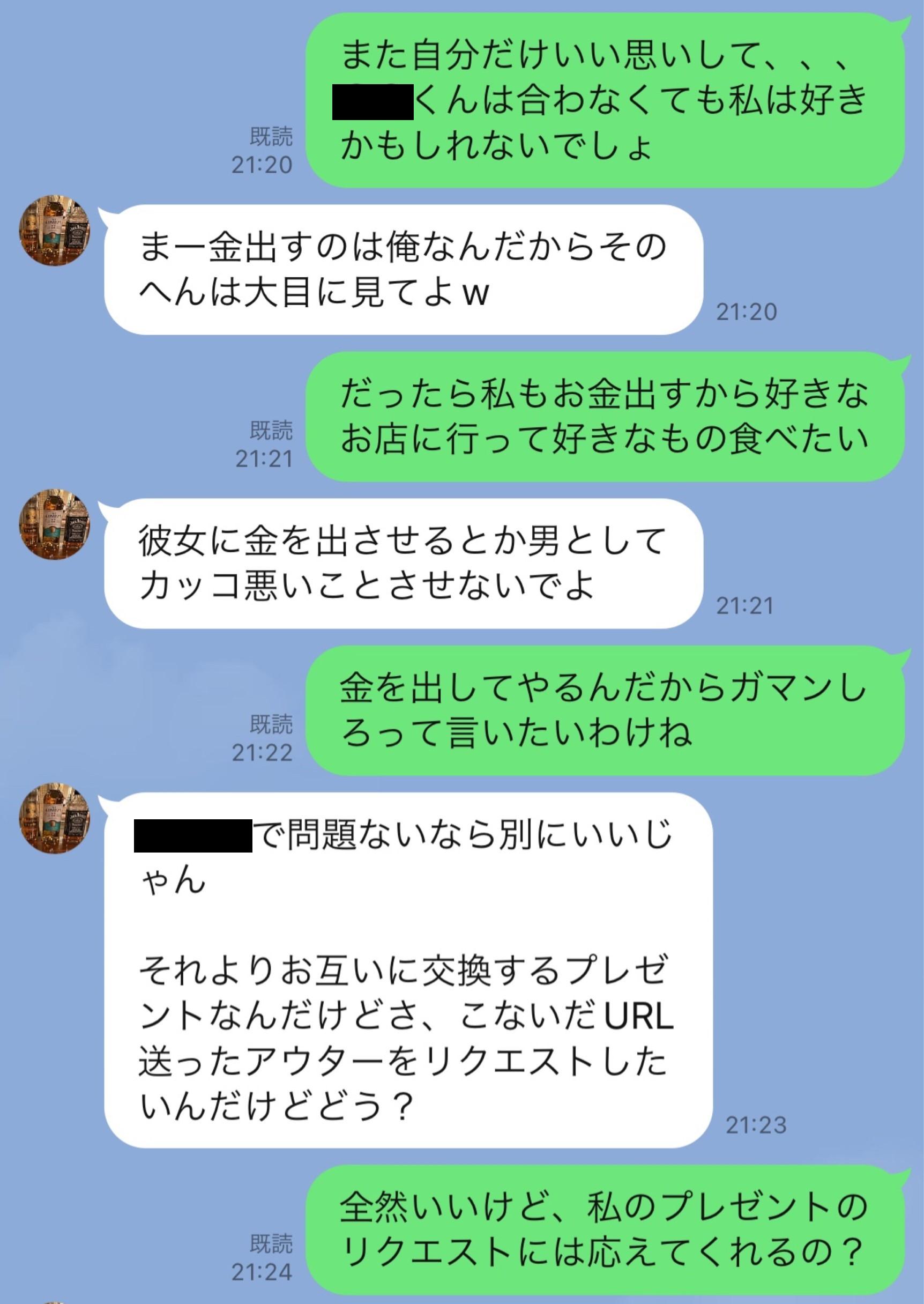
Task: View profile from avatar by 'で問題ないなら別にいいじゃん' message
Action: pyautogui.click(x=55, y=817)
